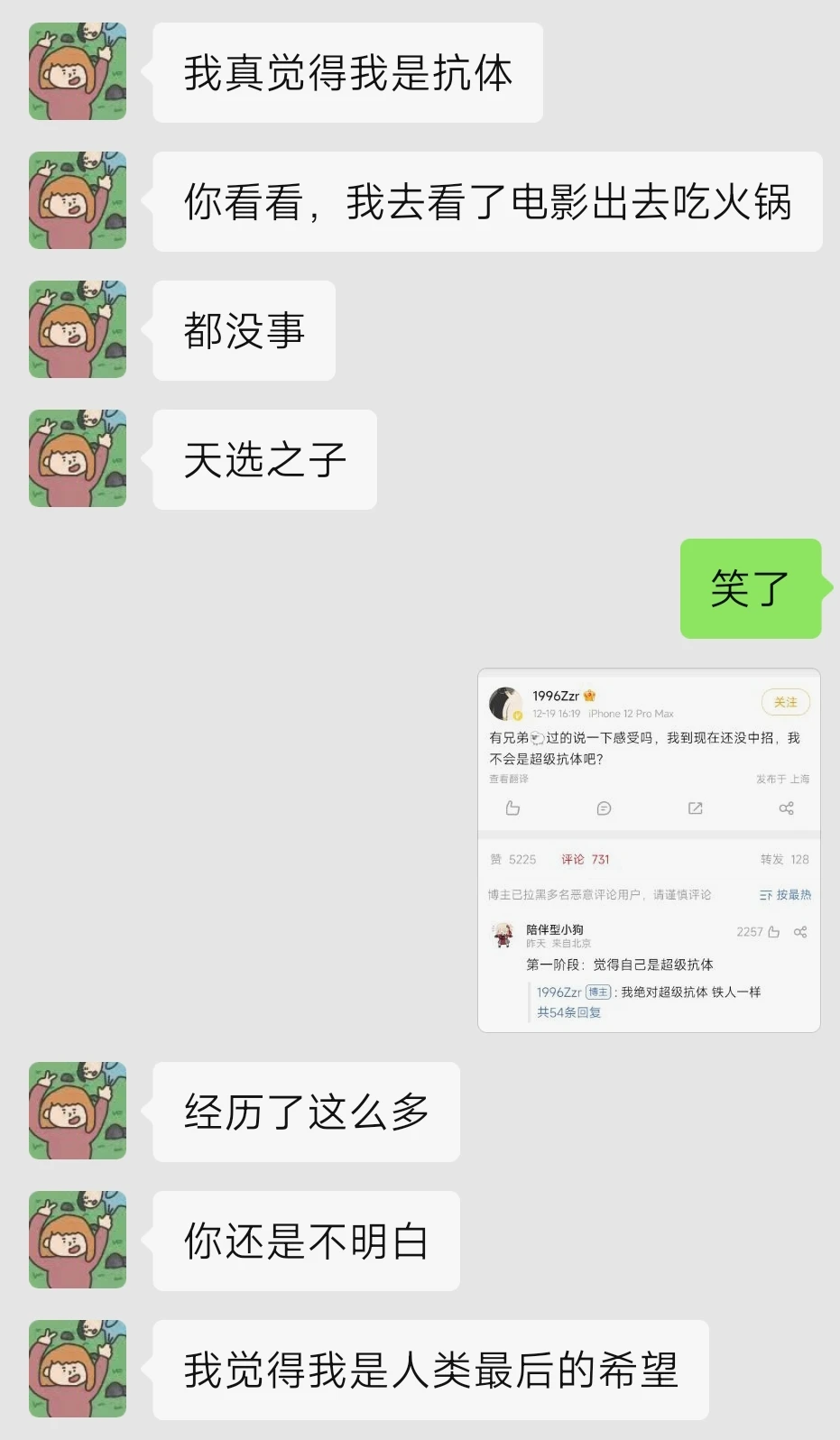Image resolution: width=840 pixels, height=1440 pixels.
Task: Tap the avatar beside "我真觉得我是抗体"
Action: pos(78,72)
